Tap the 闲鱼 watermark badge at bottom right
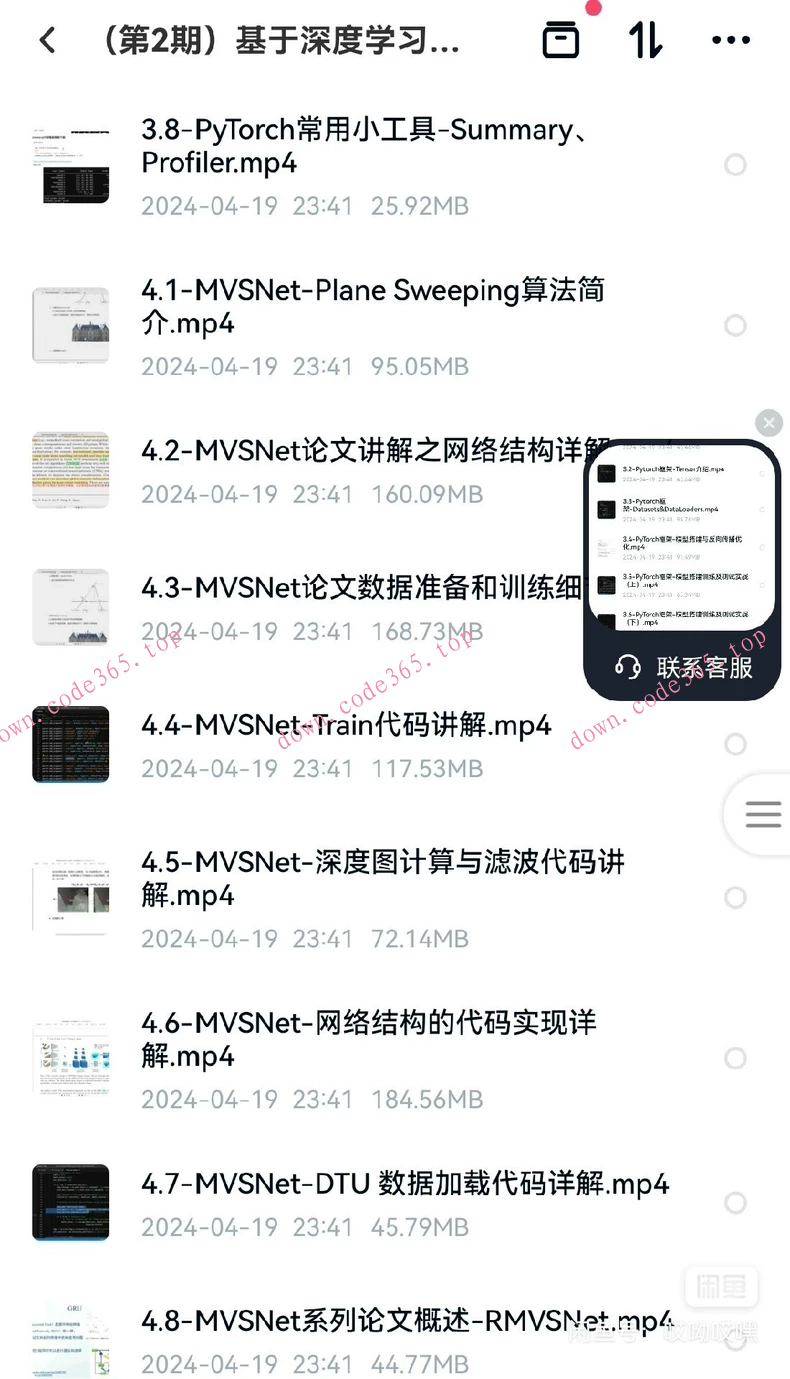Viewport: 790px width, 1379px height. (722, 1288)
